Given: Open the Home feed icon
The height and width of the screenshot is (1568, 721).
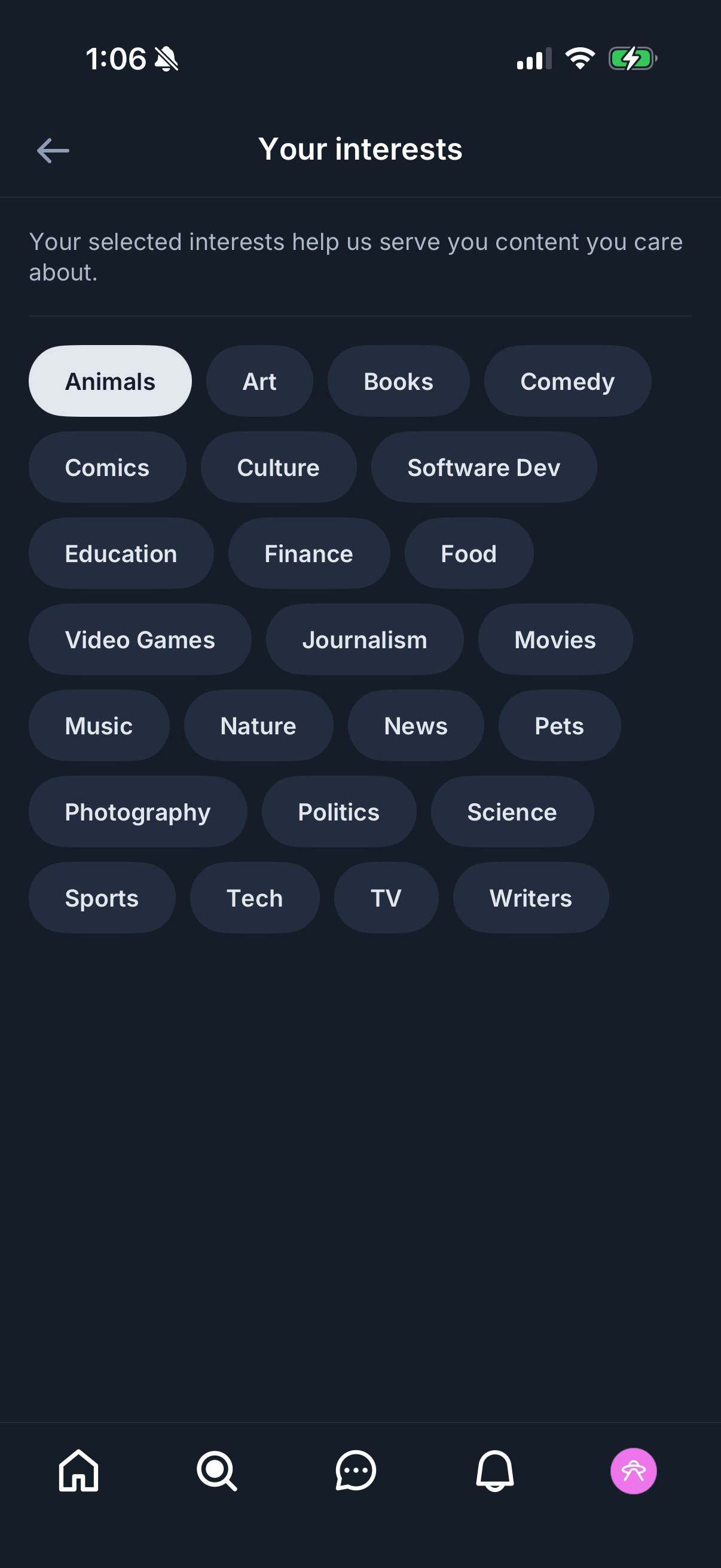Looking at the screenshot, I should (79, 1473).
